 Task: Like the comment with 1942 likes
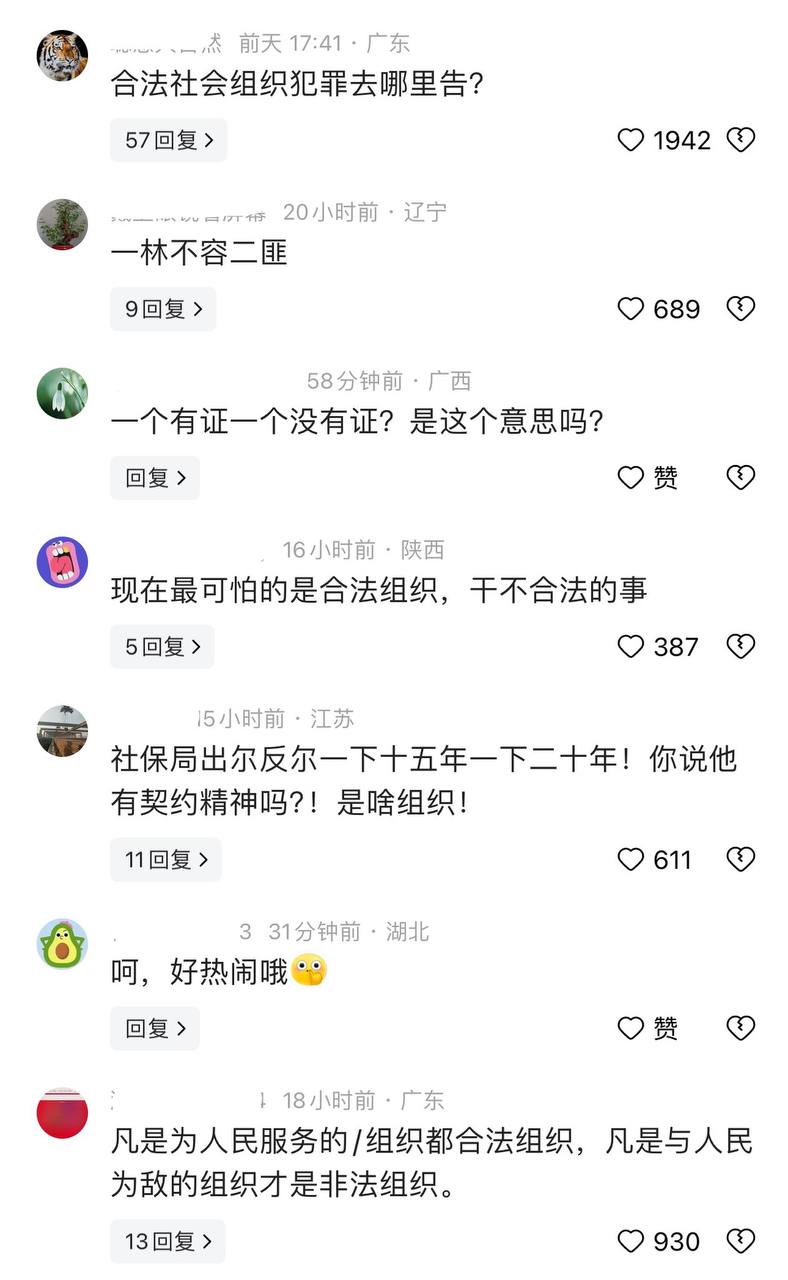(631, 140)
